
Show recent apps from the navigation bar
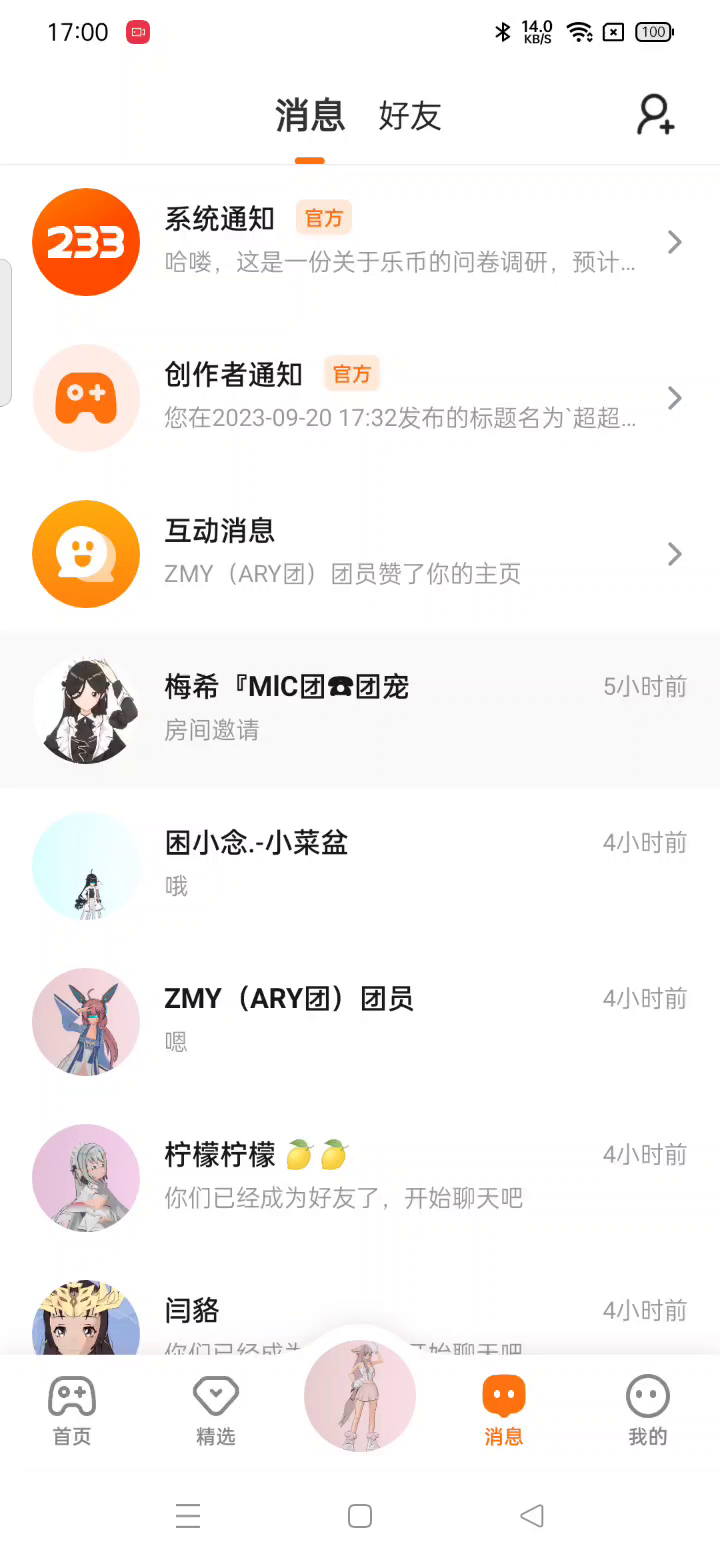[188, 1516]
